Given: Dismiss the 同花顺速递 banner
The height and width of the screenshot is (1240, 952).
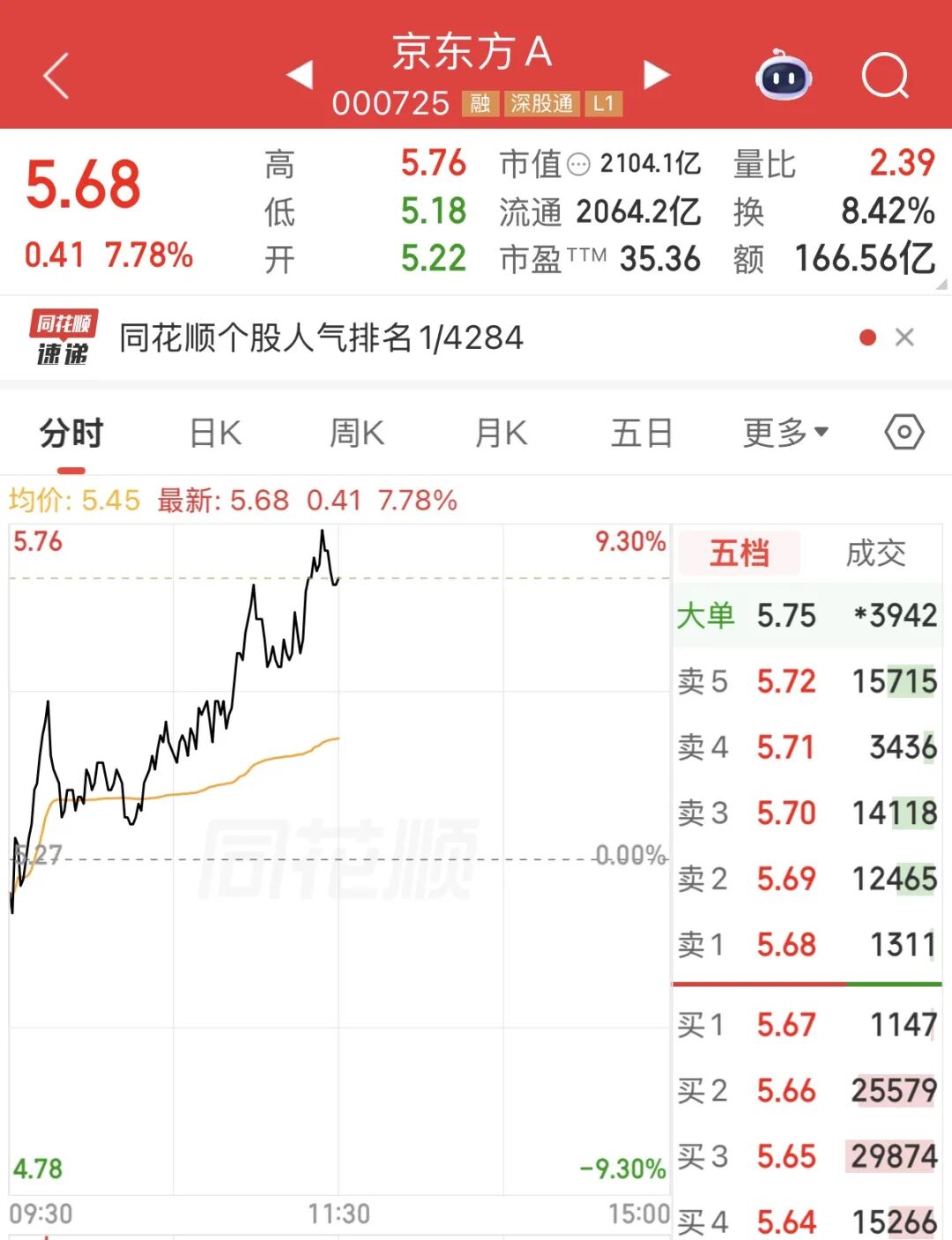Looking at the screenshot, I should pyautogui.click(x=904, y=338).
